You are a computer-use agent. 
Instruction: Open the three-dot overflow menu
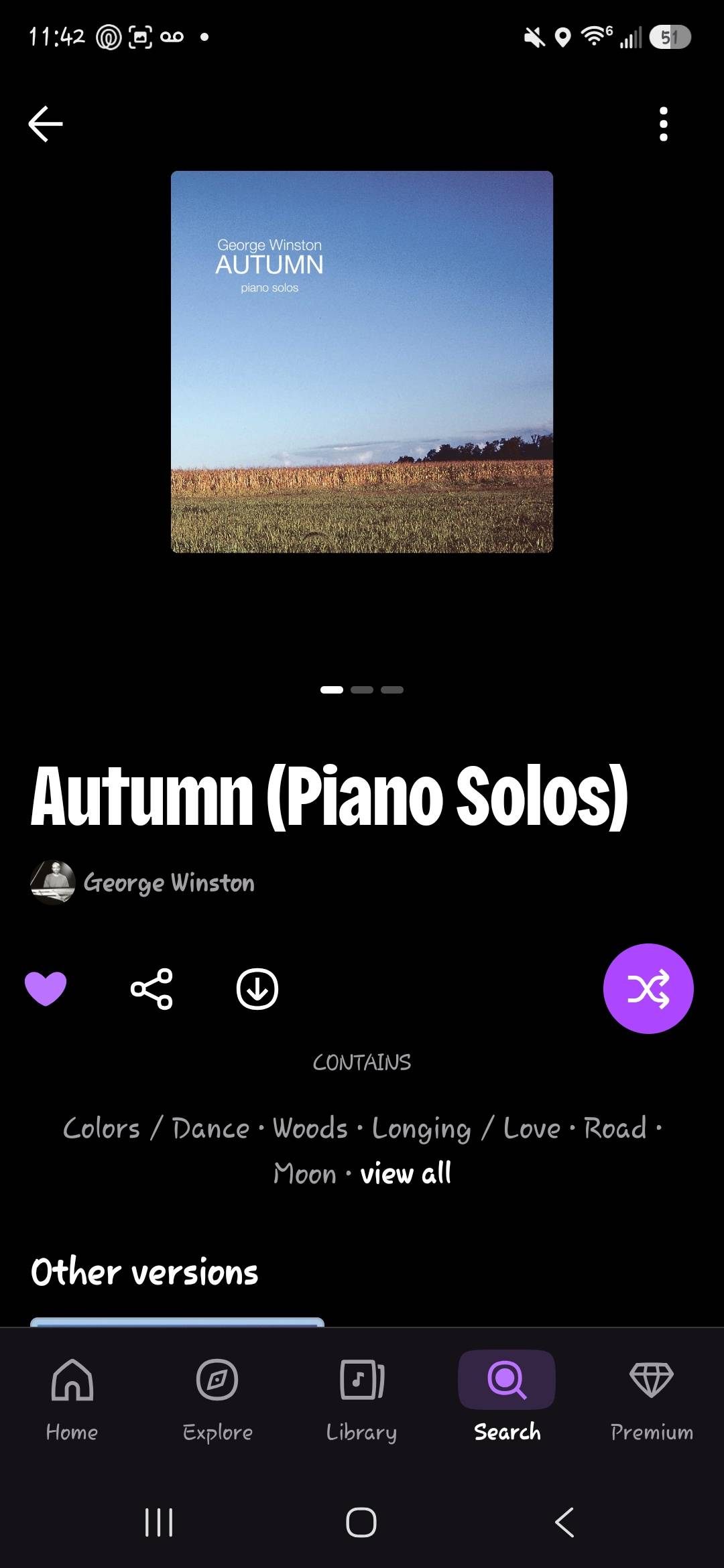(663, 124)
